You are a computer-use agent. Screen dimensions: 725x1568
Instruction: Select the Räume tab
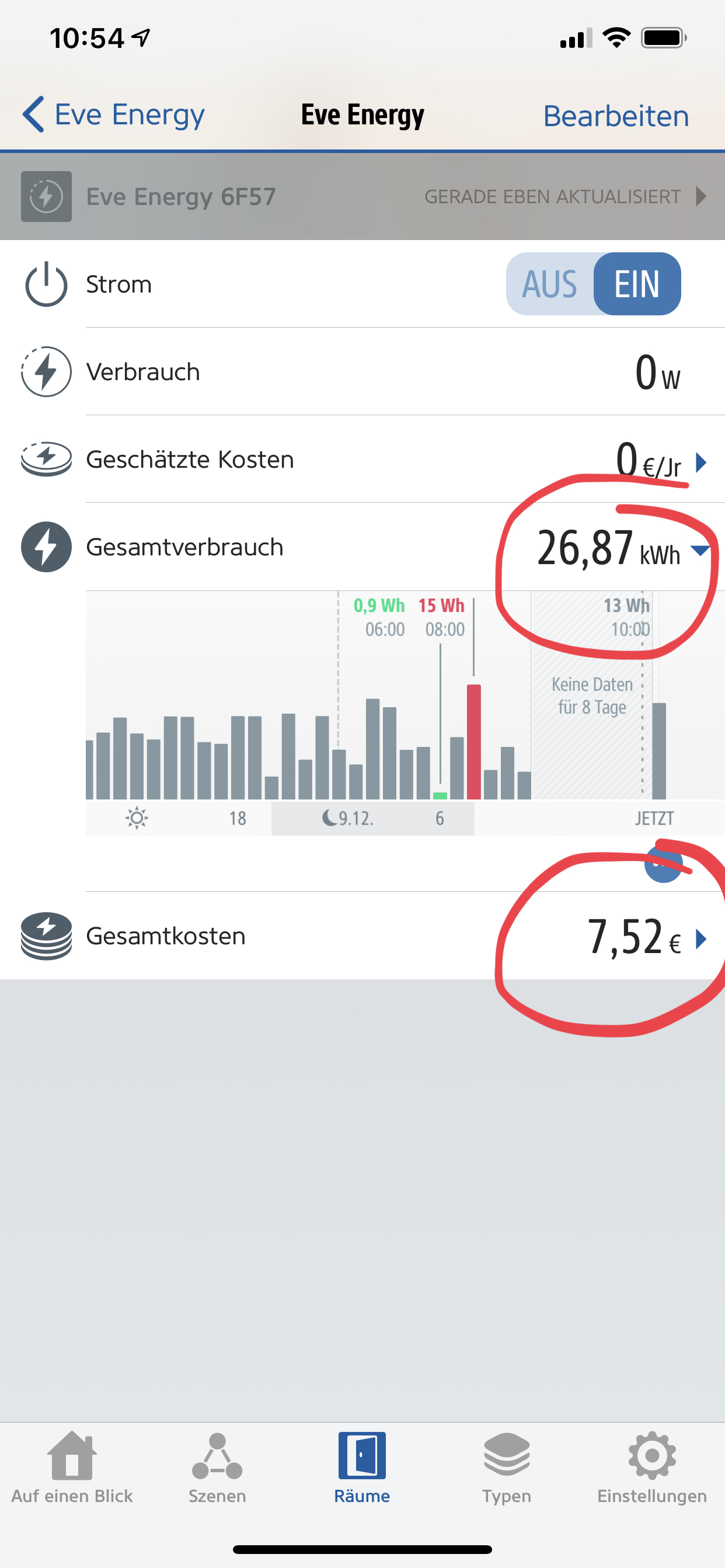[362, 1468]
